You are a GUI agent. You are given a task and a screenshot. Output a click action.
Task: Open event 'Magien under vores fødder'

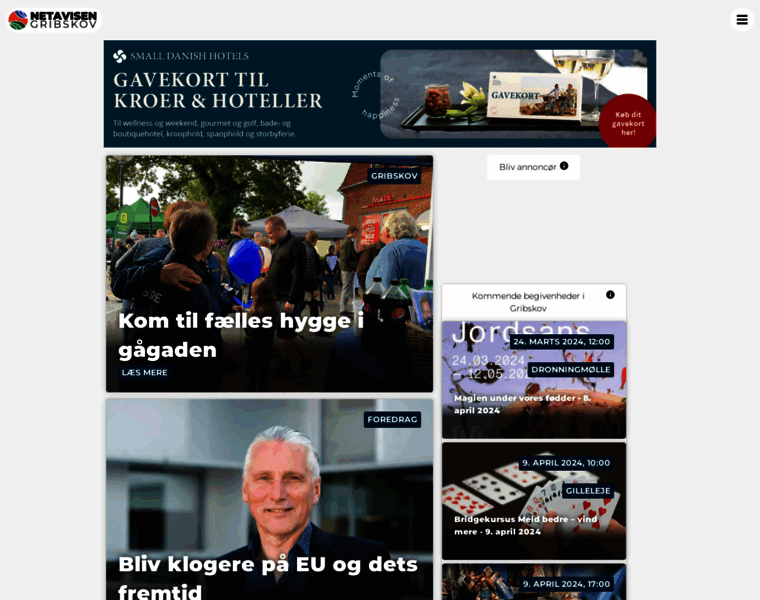point(522,404)
